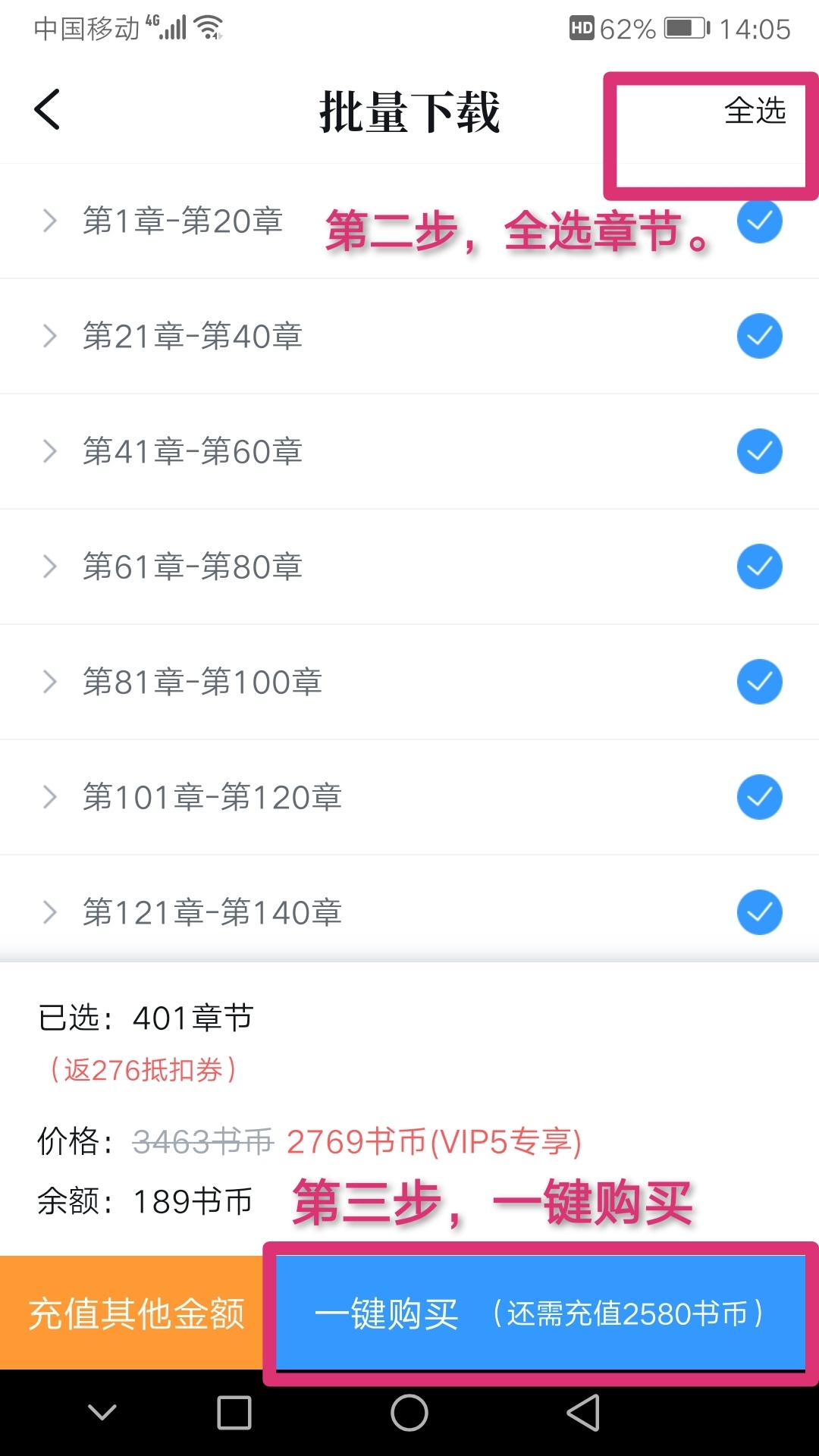Uncheck the 第1章-第20章 checkbox
Image resolution: width=819 pixels, height=1456 pixels.
point(759,221)
